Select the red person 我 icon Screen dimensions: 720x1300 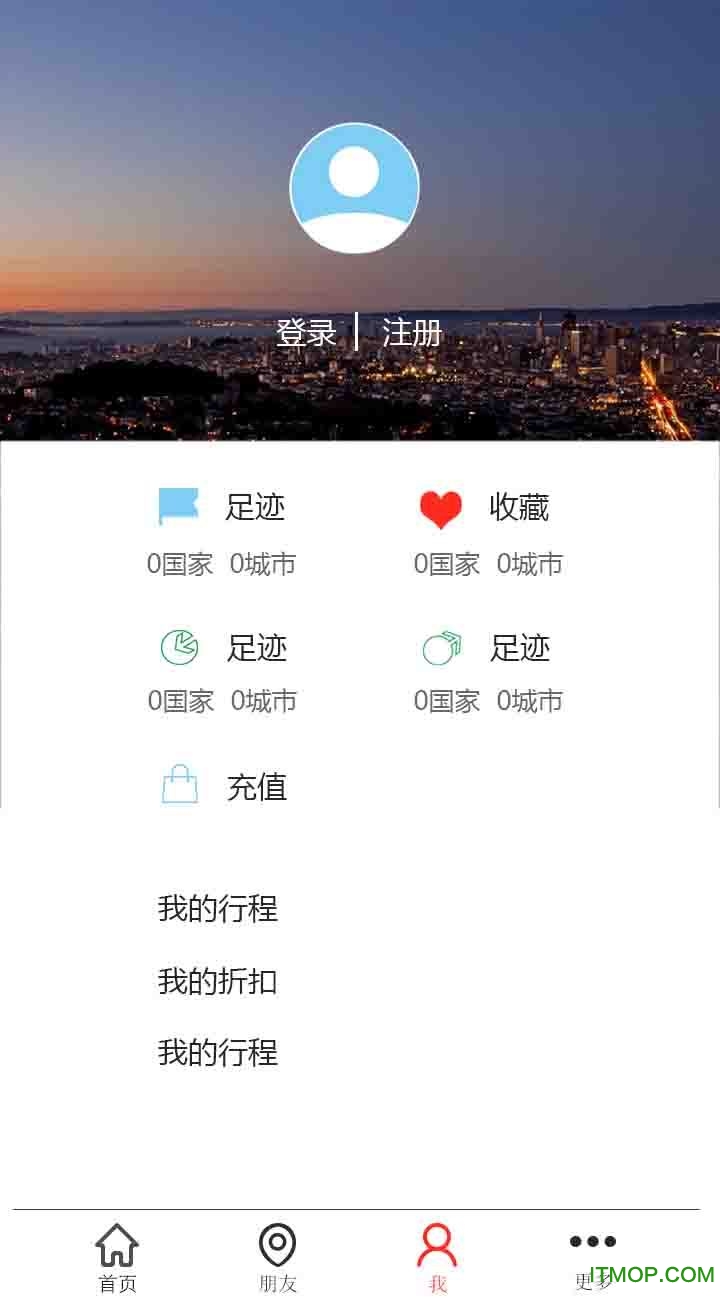(x=438, y=1242)
